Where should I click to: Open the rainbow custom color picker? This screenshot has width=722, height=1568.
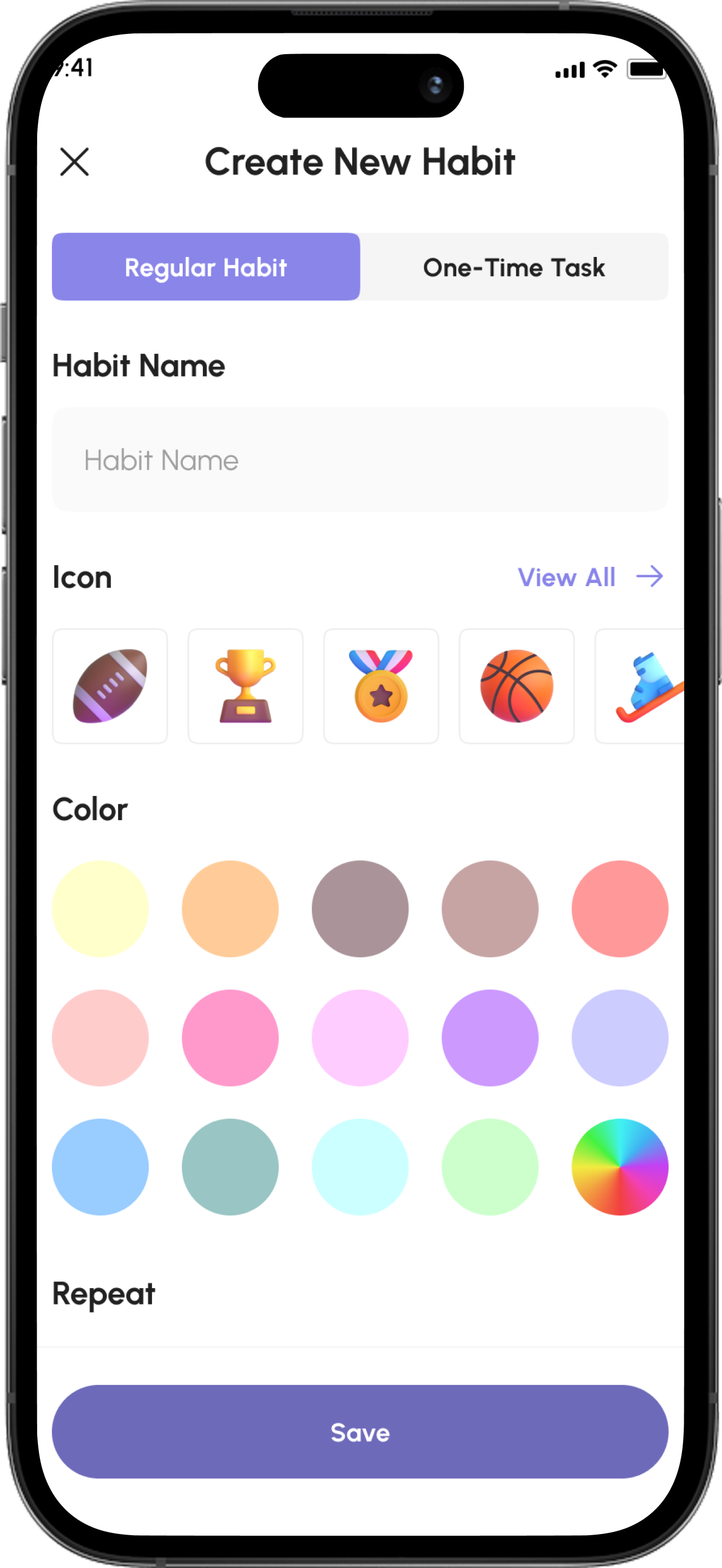pyautogui.click(x=620, y=1166)
